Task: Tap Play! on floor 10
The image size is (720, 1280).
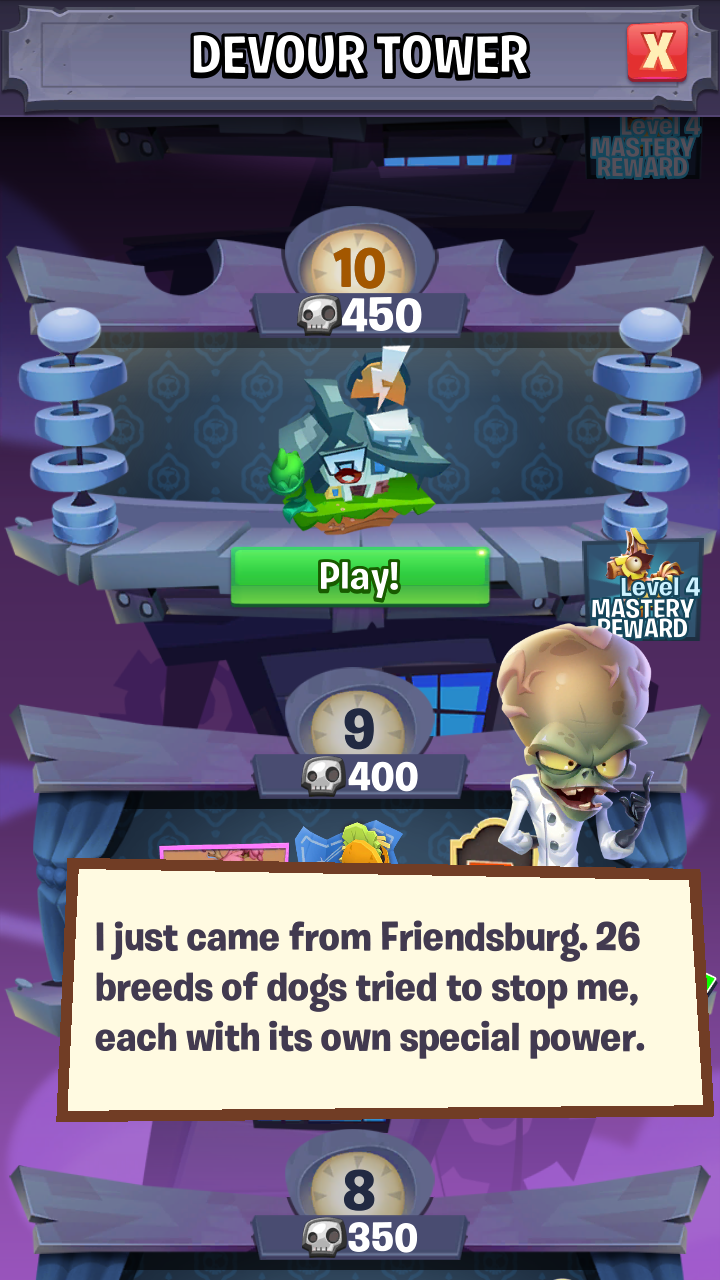Action: 360,576
